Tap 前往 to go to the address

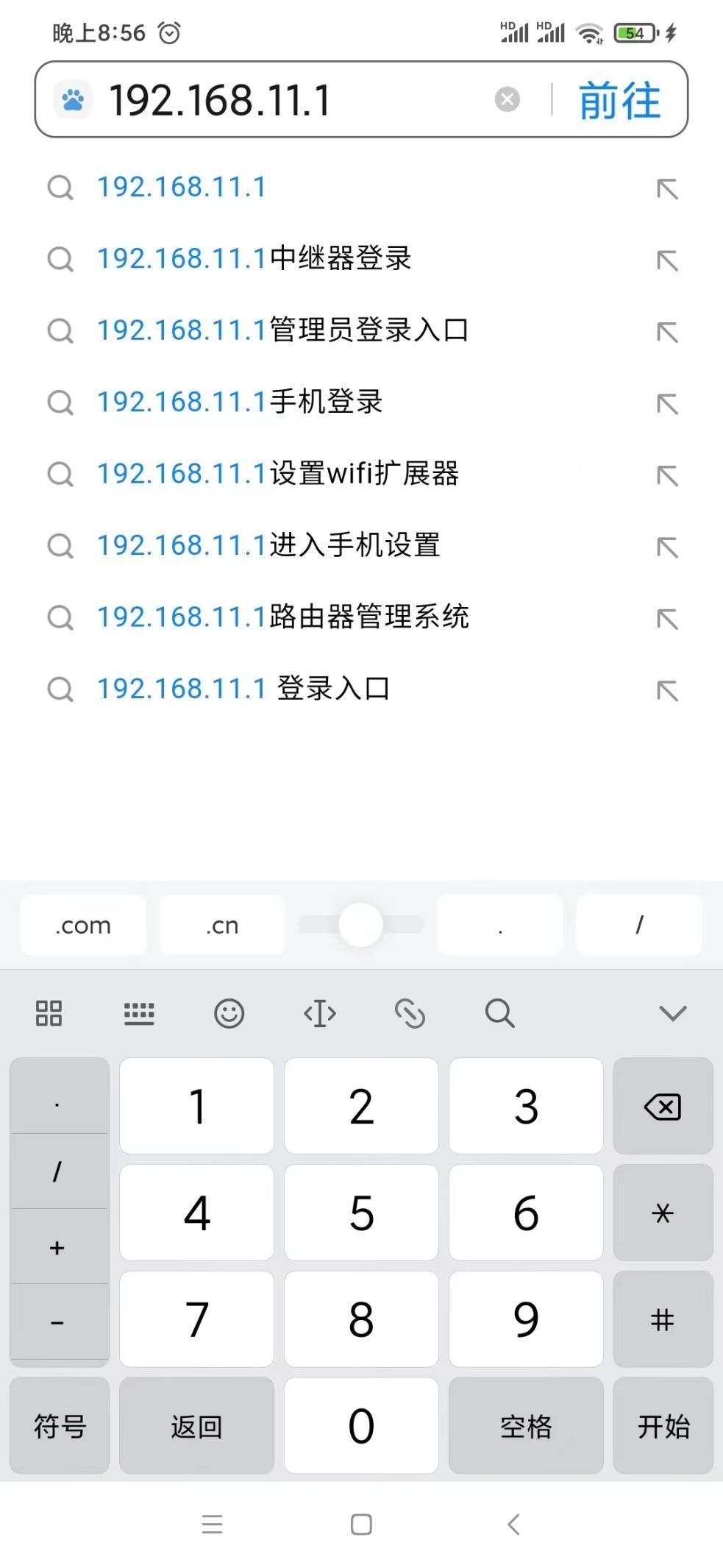pyautogui.click(x=619, y=100)
